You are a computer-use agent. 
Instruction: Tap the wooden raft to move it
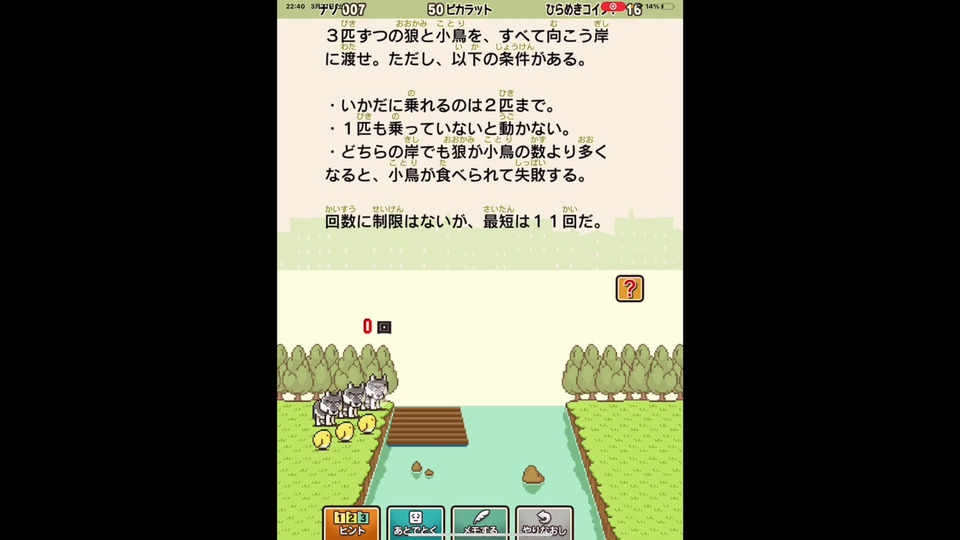[x=427, y=426]
